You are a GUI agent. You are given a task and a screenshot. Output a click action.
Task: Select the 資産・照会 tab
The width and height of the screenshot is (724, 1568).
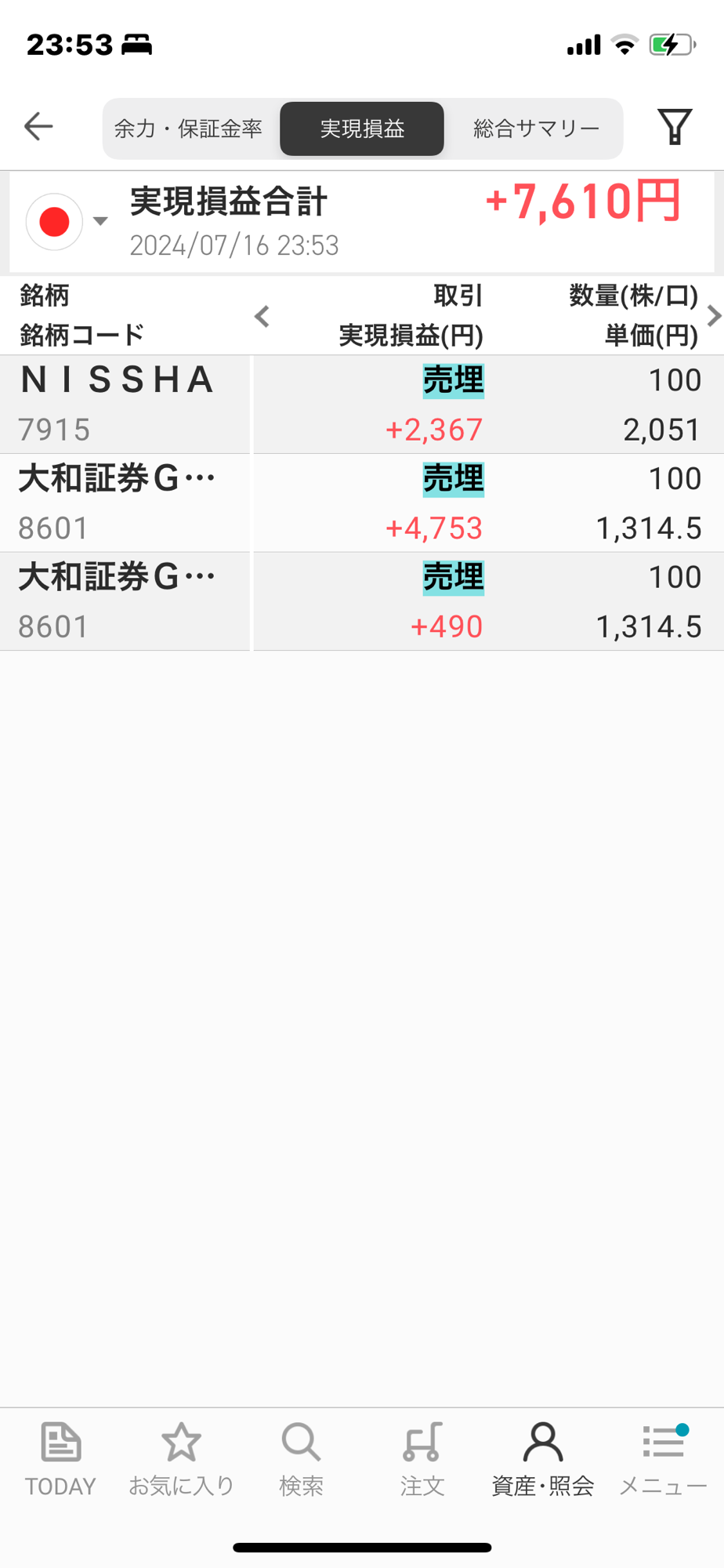pyautogui.click(x=542, y=1460)
